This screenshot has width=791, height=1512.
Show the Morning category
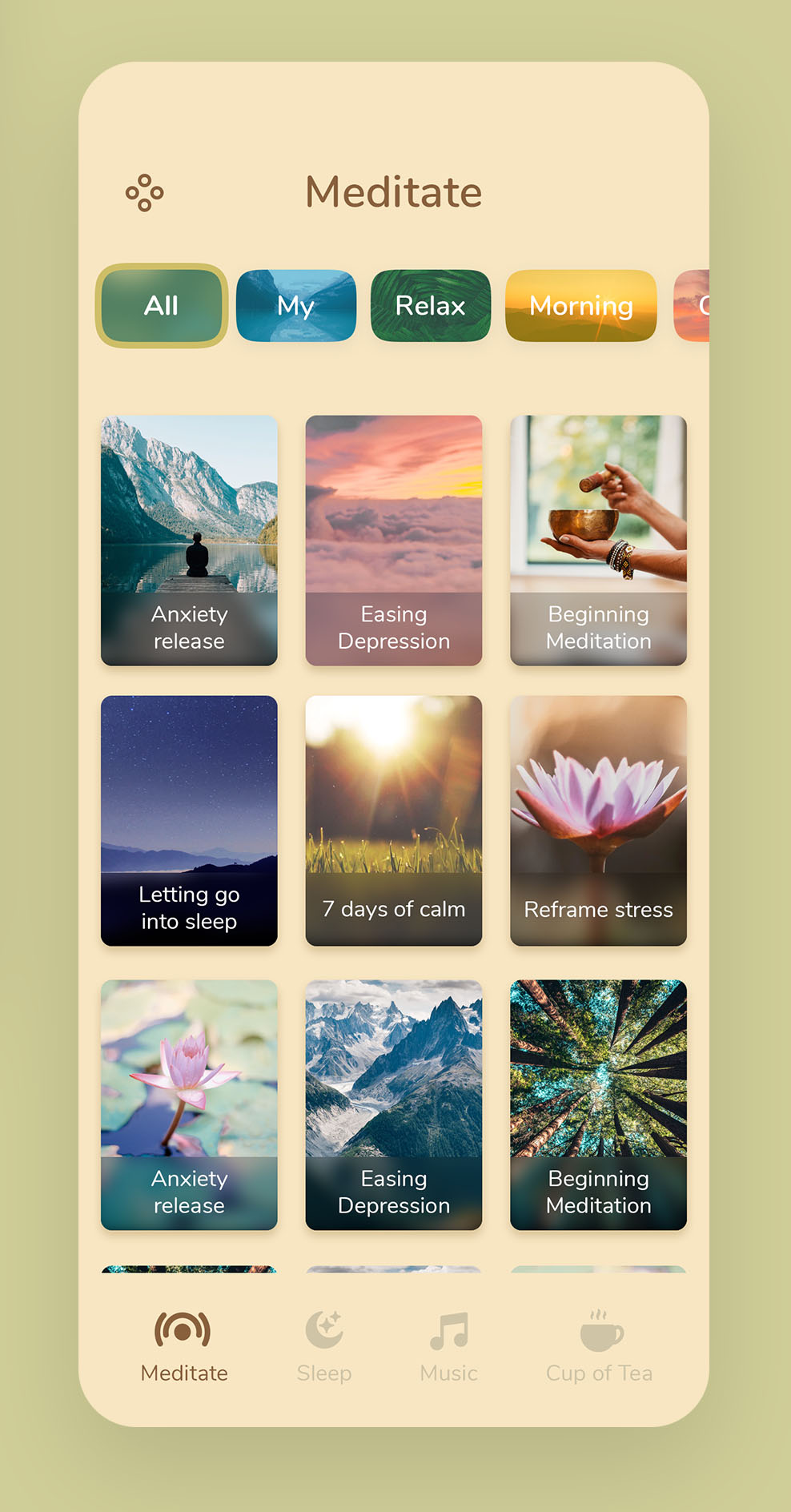[x=581, y=306]
